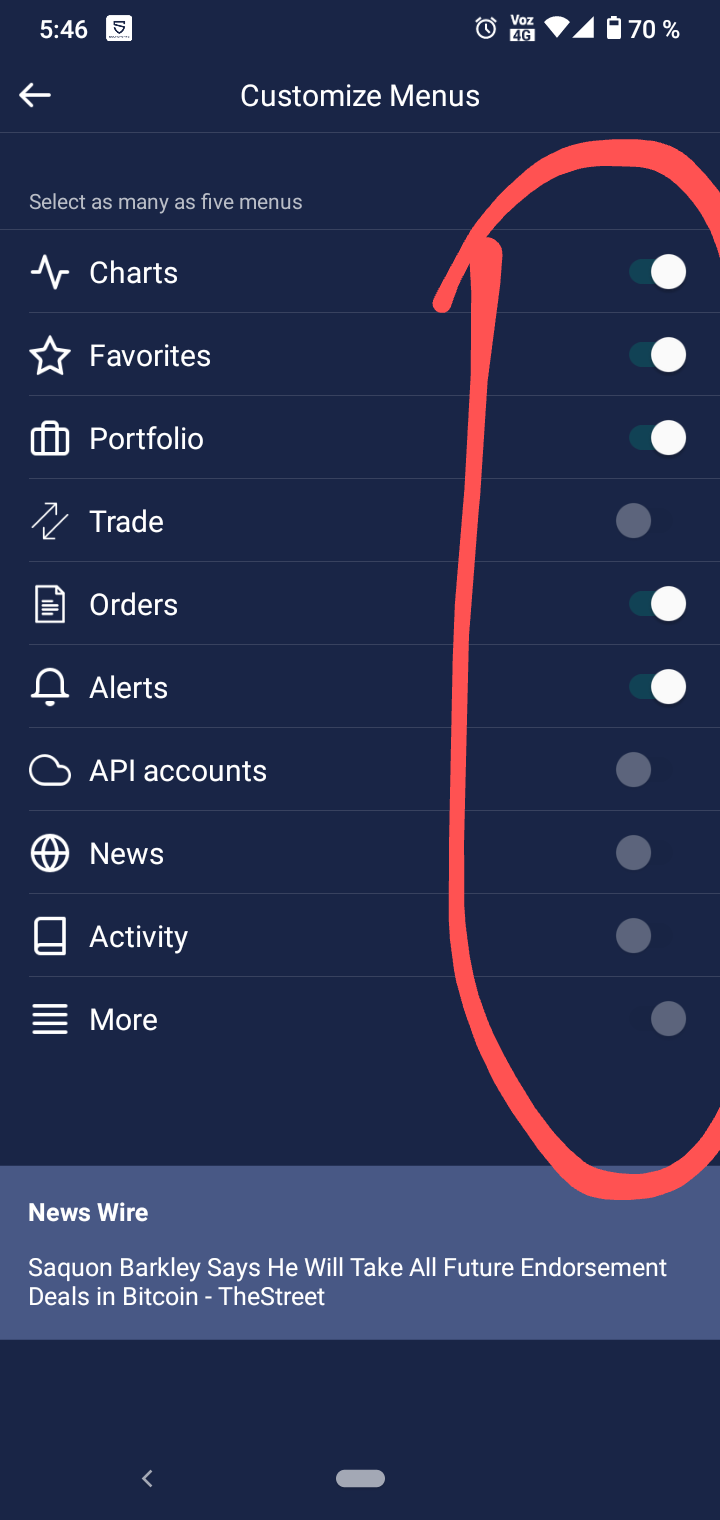
Task: Go back from Customize Menus
Action: (35, 95)
